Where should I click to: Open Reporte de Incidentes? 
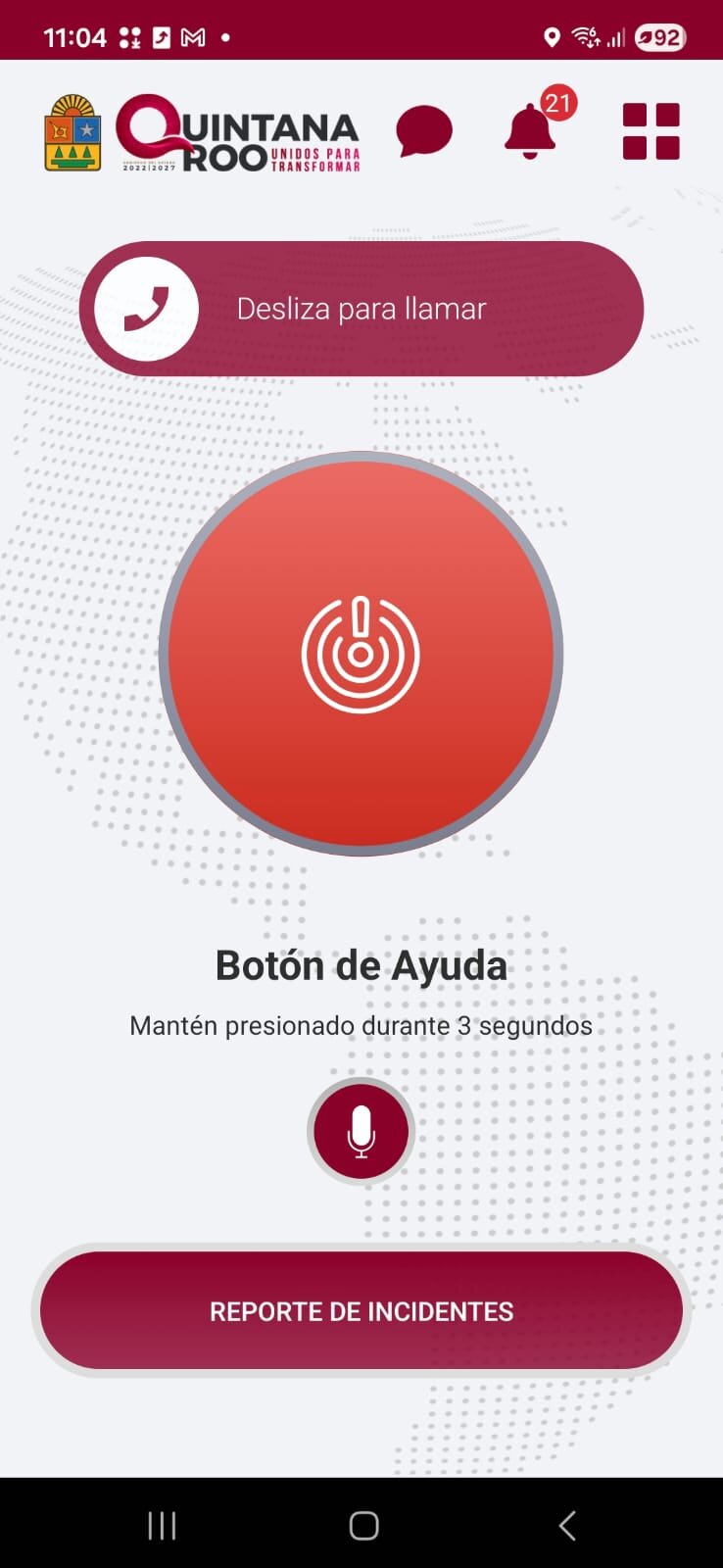(x=361, y=1311)
